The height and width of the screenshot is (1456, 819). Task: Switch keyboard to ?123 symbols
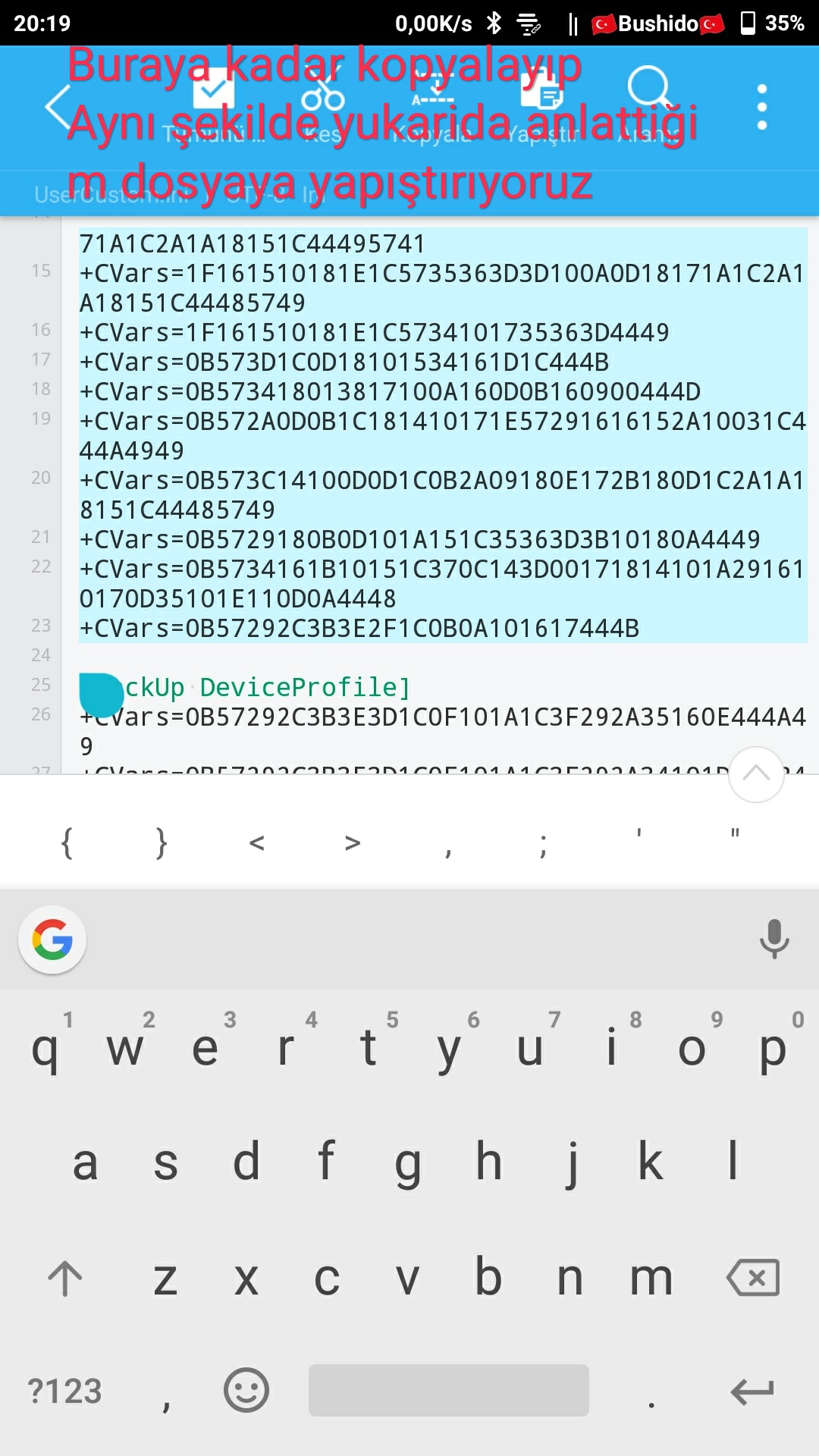(x=64, y=1391)
